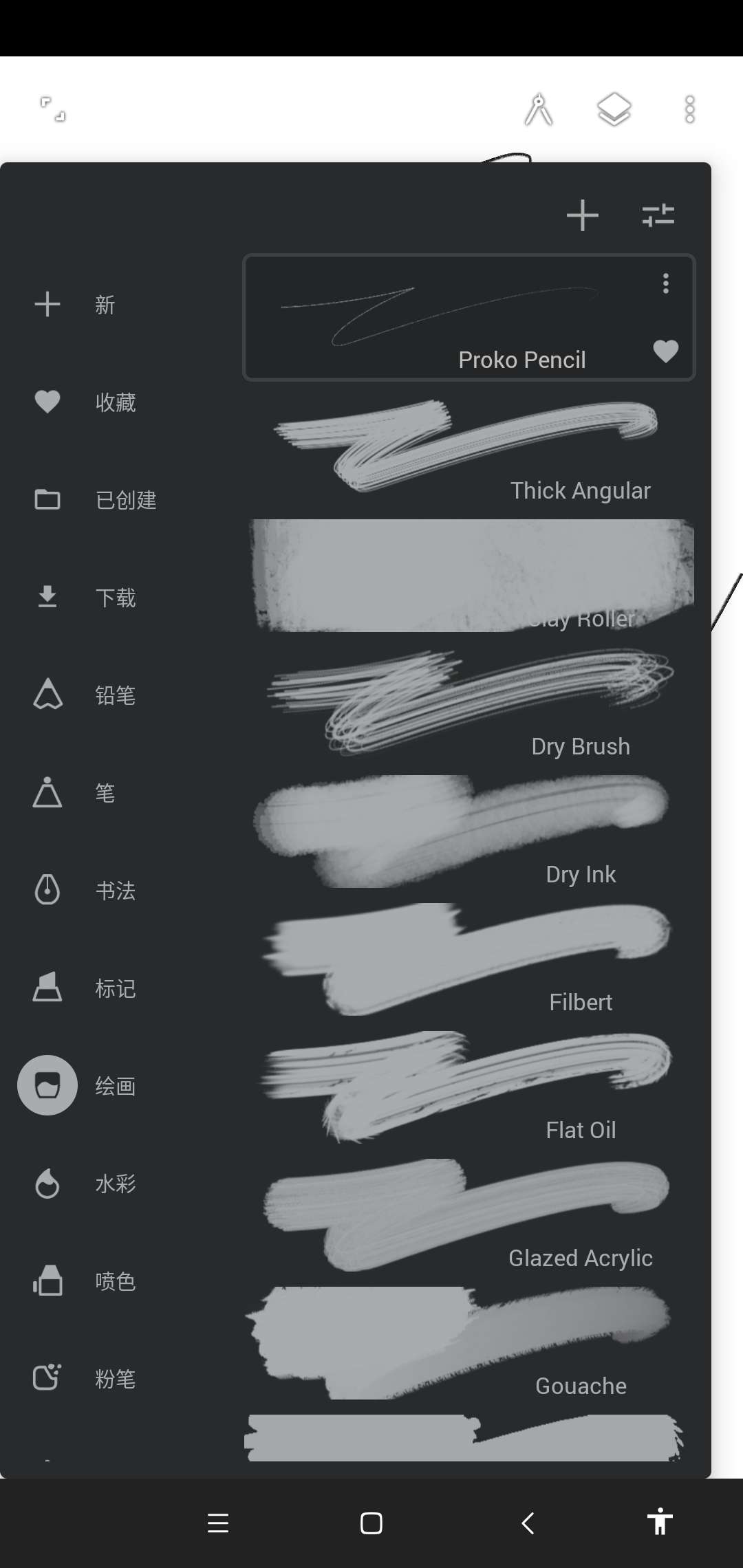Toggle fullscreen canvas mode
Screen dimensions: 743x1568
[x=52, y=109]
